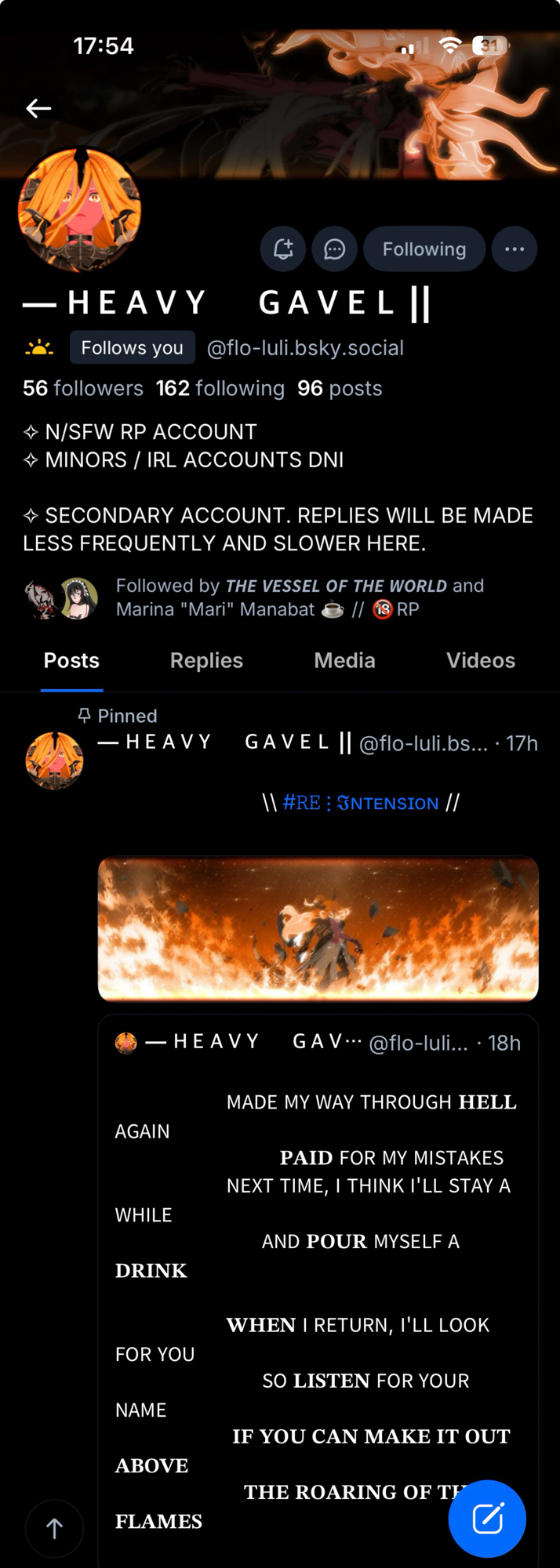Switch to the Videos tab

click(x=480, y=660)
